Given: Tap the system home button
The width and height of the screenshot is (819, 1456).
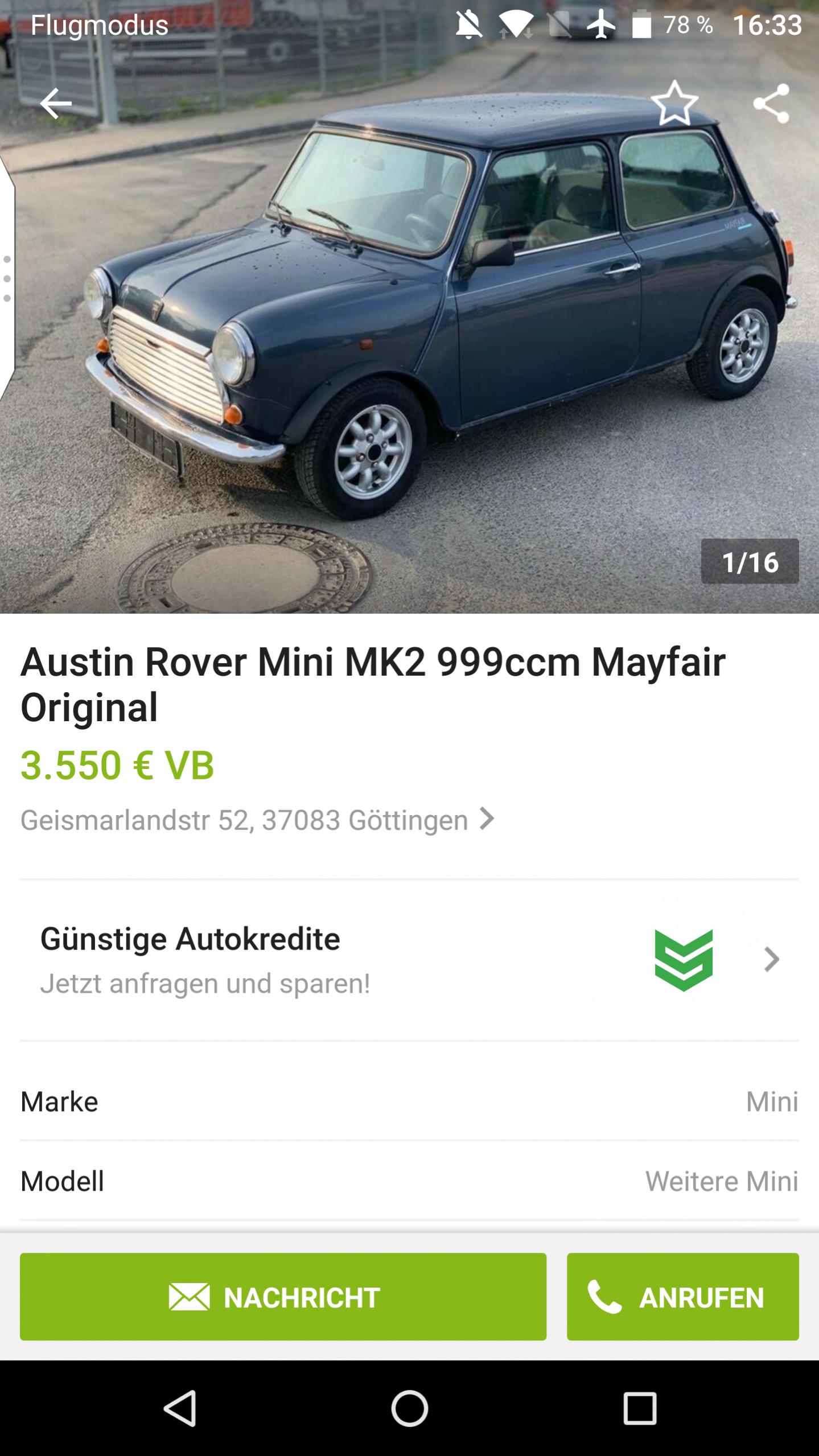Looking at the screenshot, I should click(409, 1408).
